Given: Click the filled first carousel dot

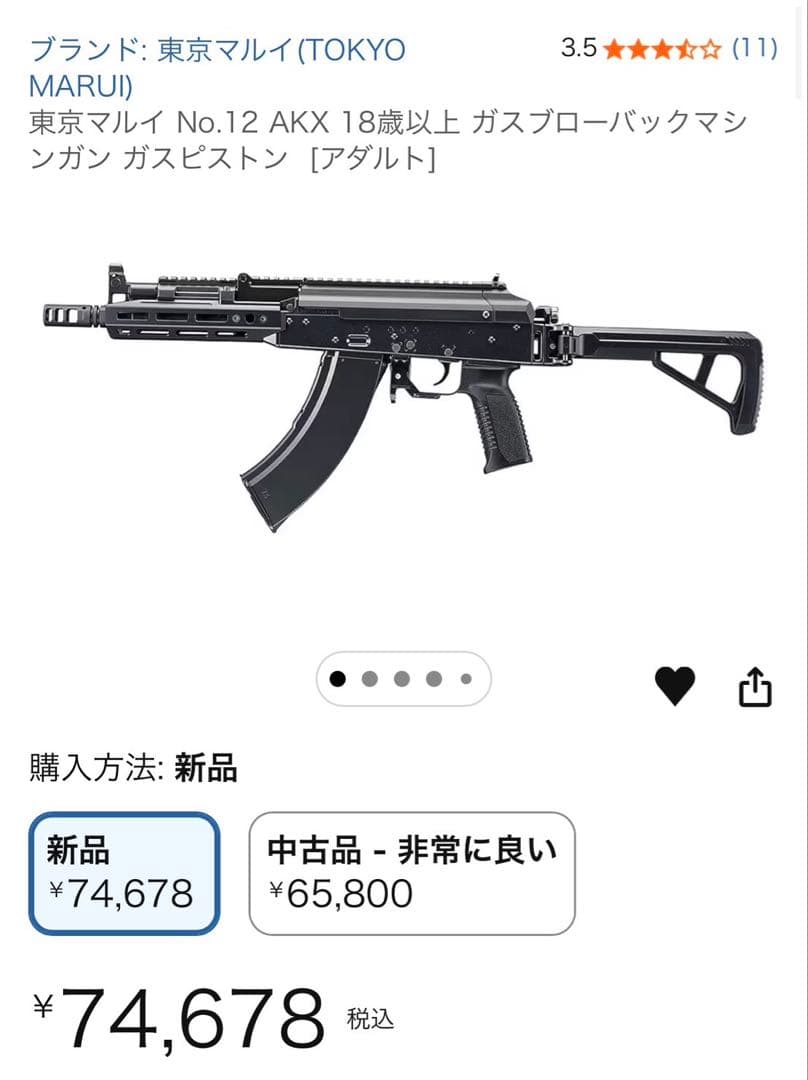Looking at the screenshot, I should pos(337,678).
